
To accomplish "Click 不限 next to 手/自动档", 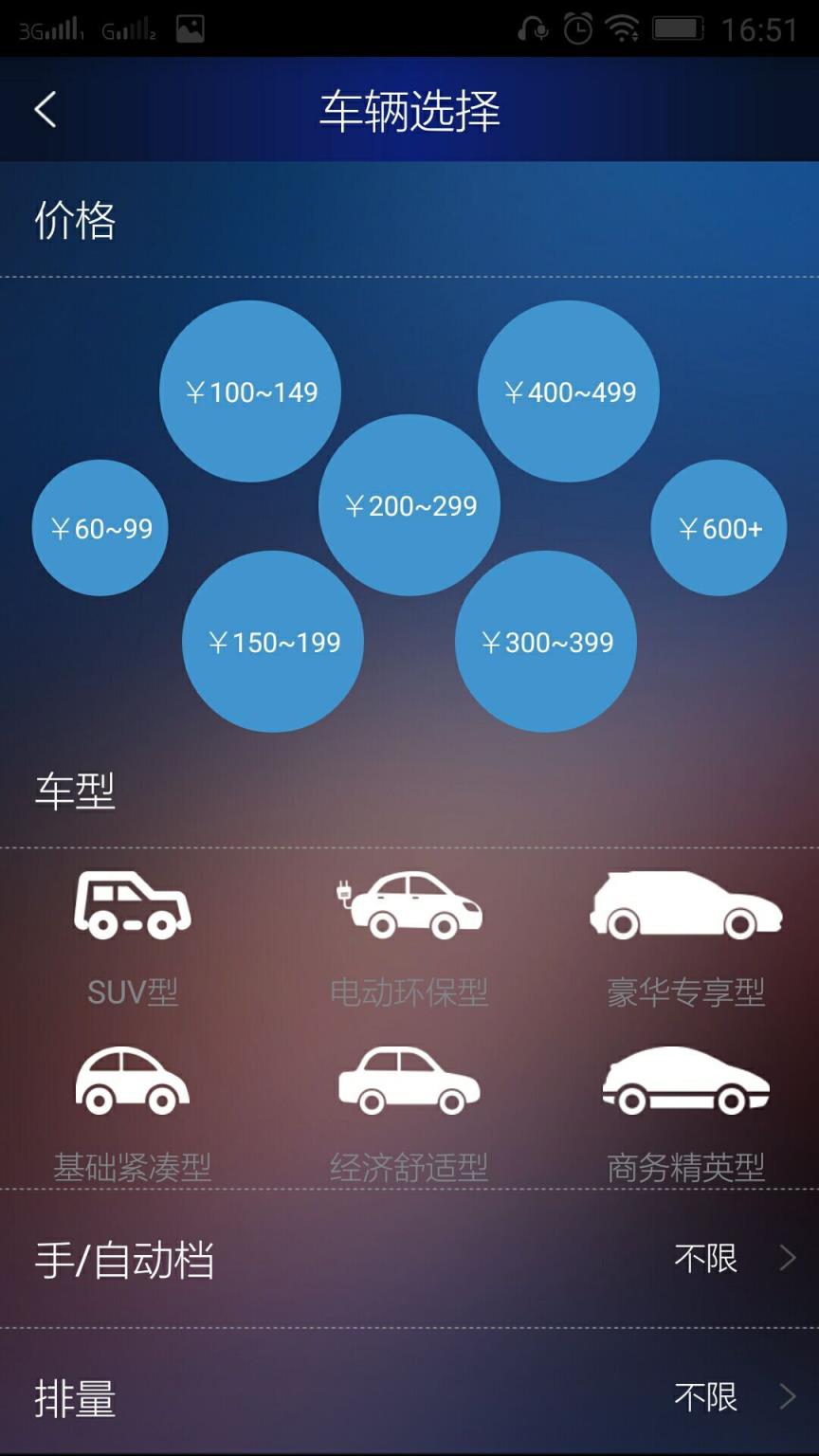I will coord(705,1259).
